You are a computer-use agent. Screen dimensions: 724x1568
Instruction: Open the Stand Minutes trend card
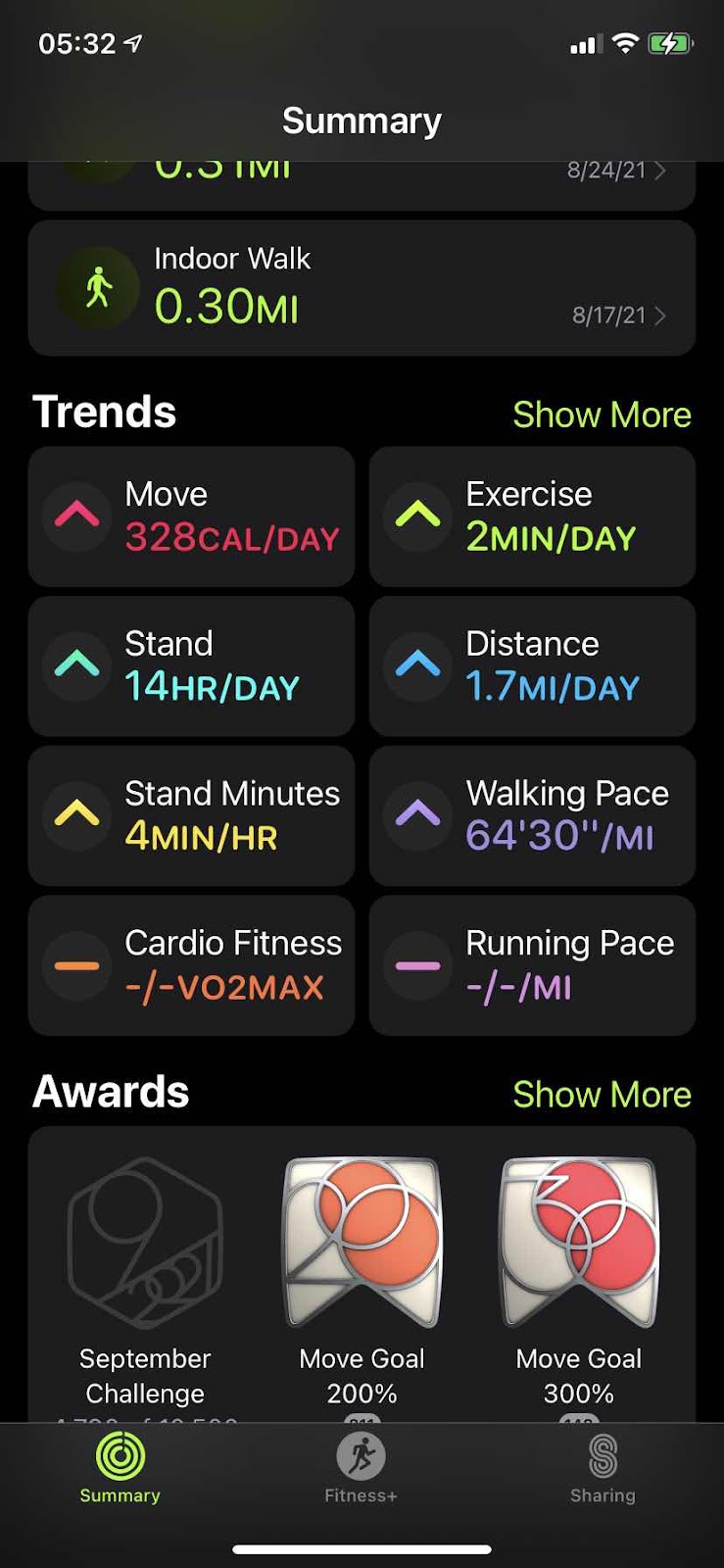pyautogui.click(x=191, y=815)
